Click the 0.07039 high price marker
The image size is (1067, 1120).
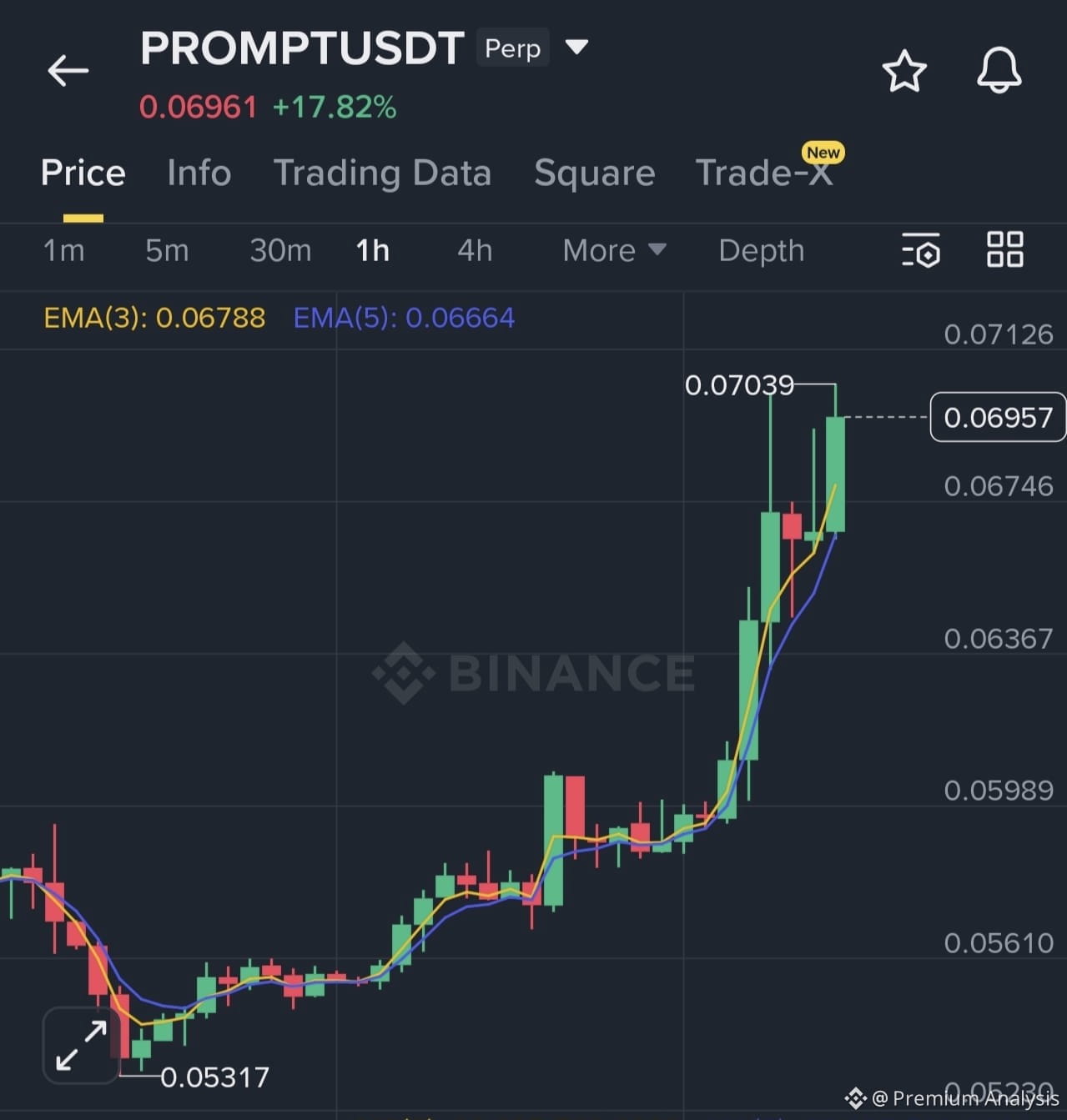[739, 385]
